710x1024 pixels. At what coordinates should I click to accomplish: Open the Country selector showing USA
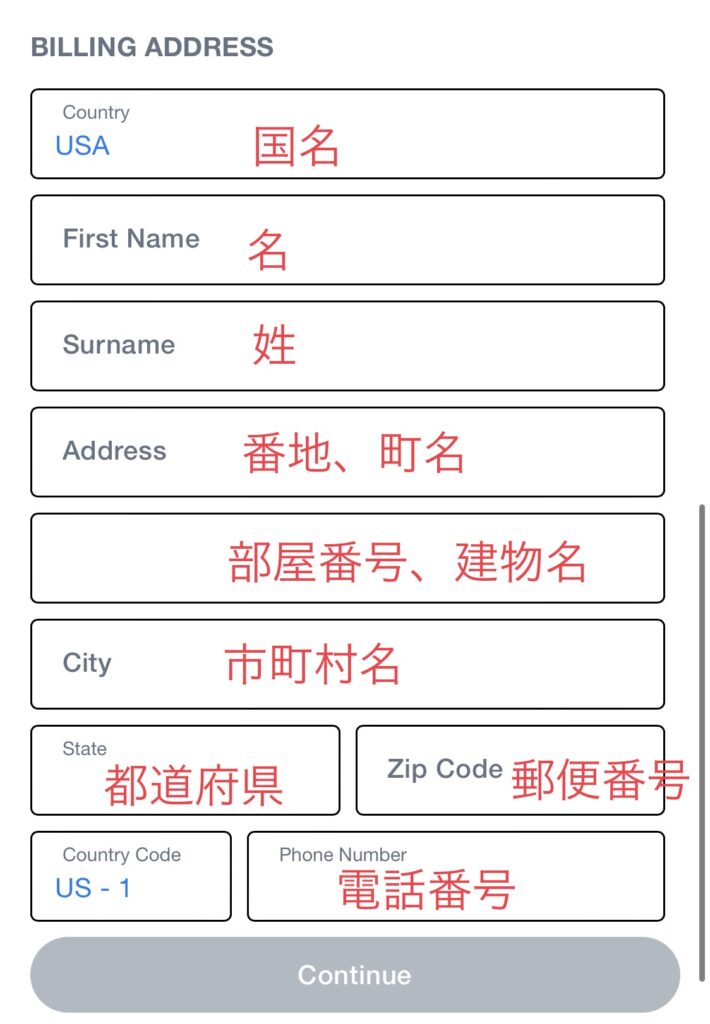click(x=347, y=134)
